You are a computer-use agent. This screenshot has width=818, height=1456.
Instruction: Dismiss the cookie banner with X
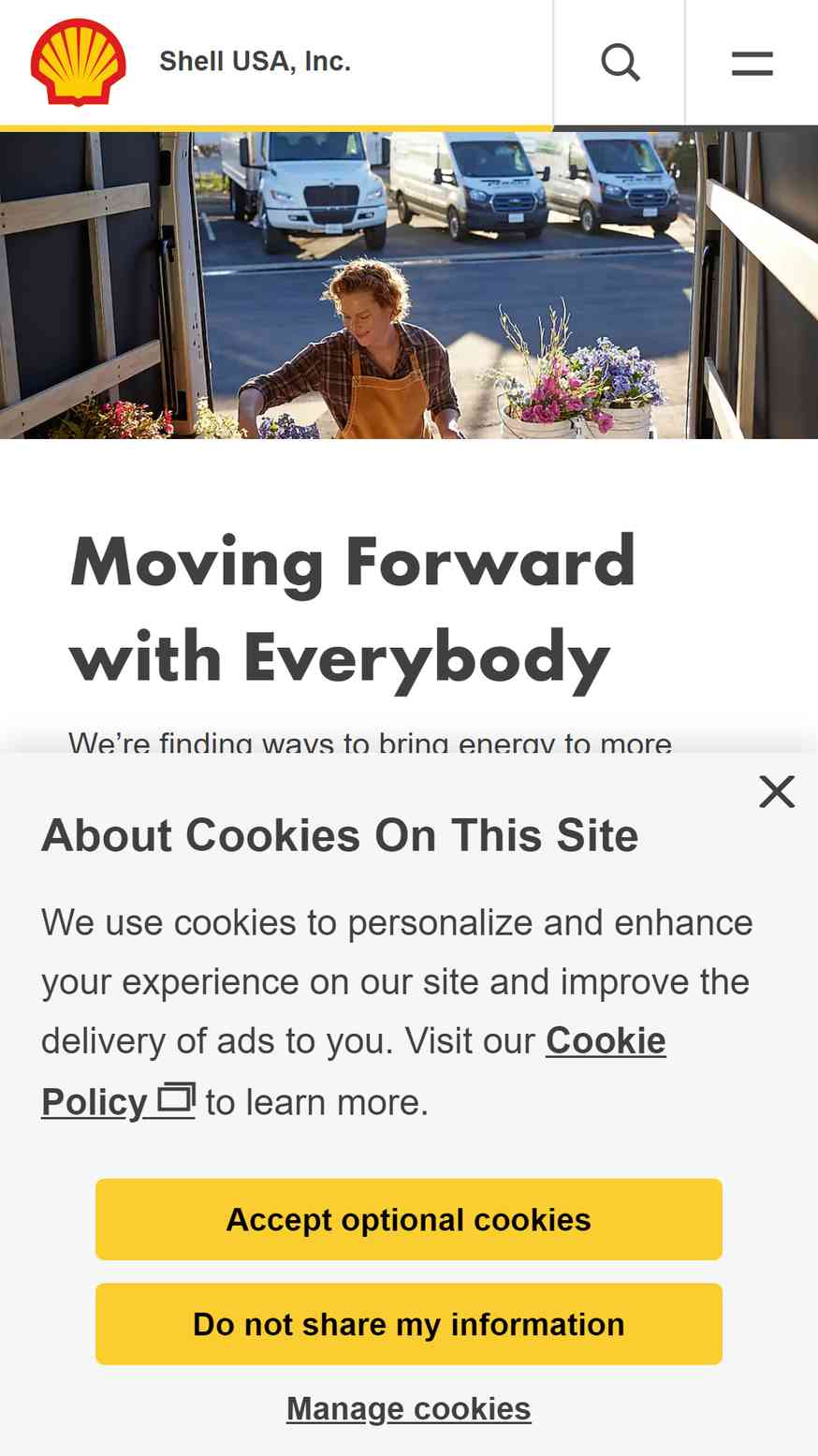coord(777,792)
